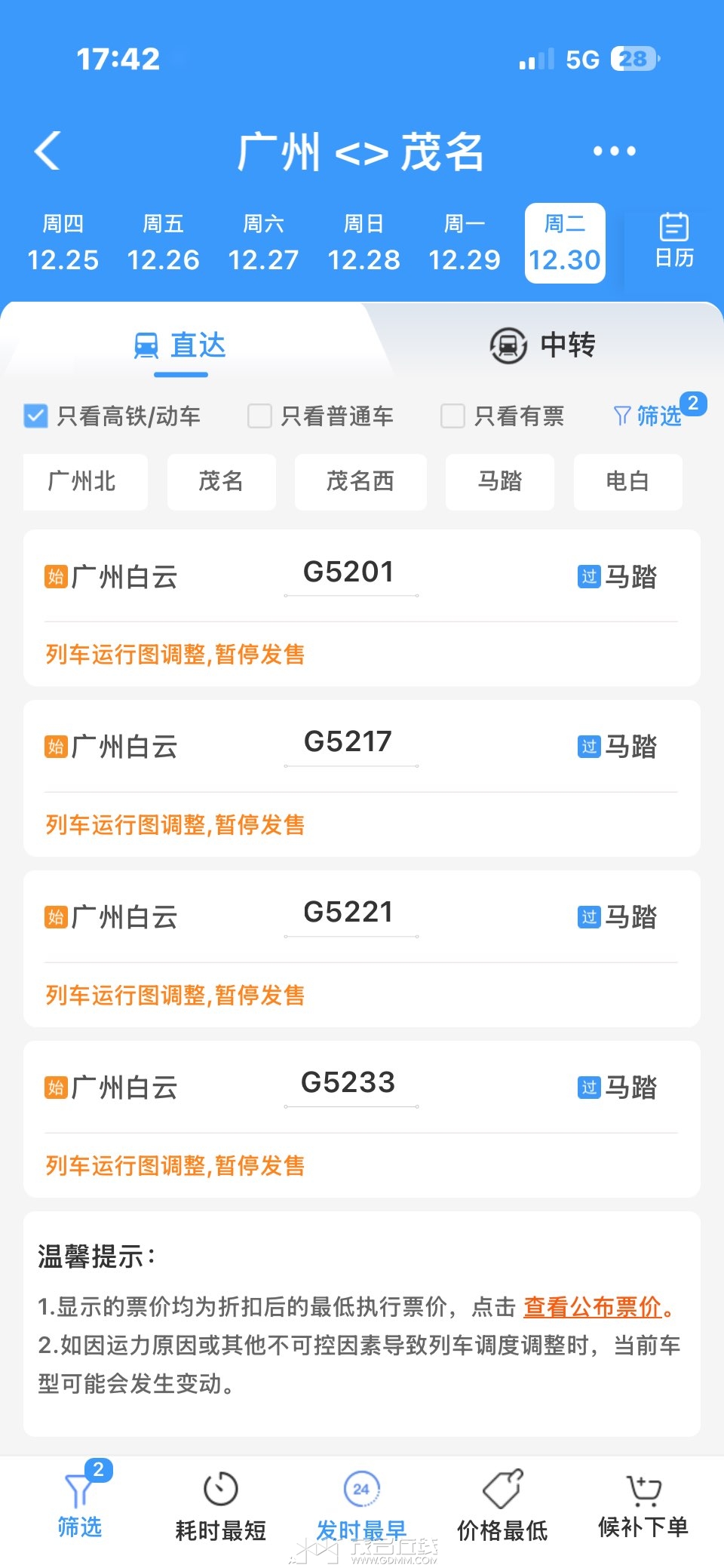The width and height of the screenshot is (724, 1568).
Task: Uncheck 只看高铁/动车 filter
Action: 36,416
